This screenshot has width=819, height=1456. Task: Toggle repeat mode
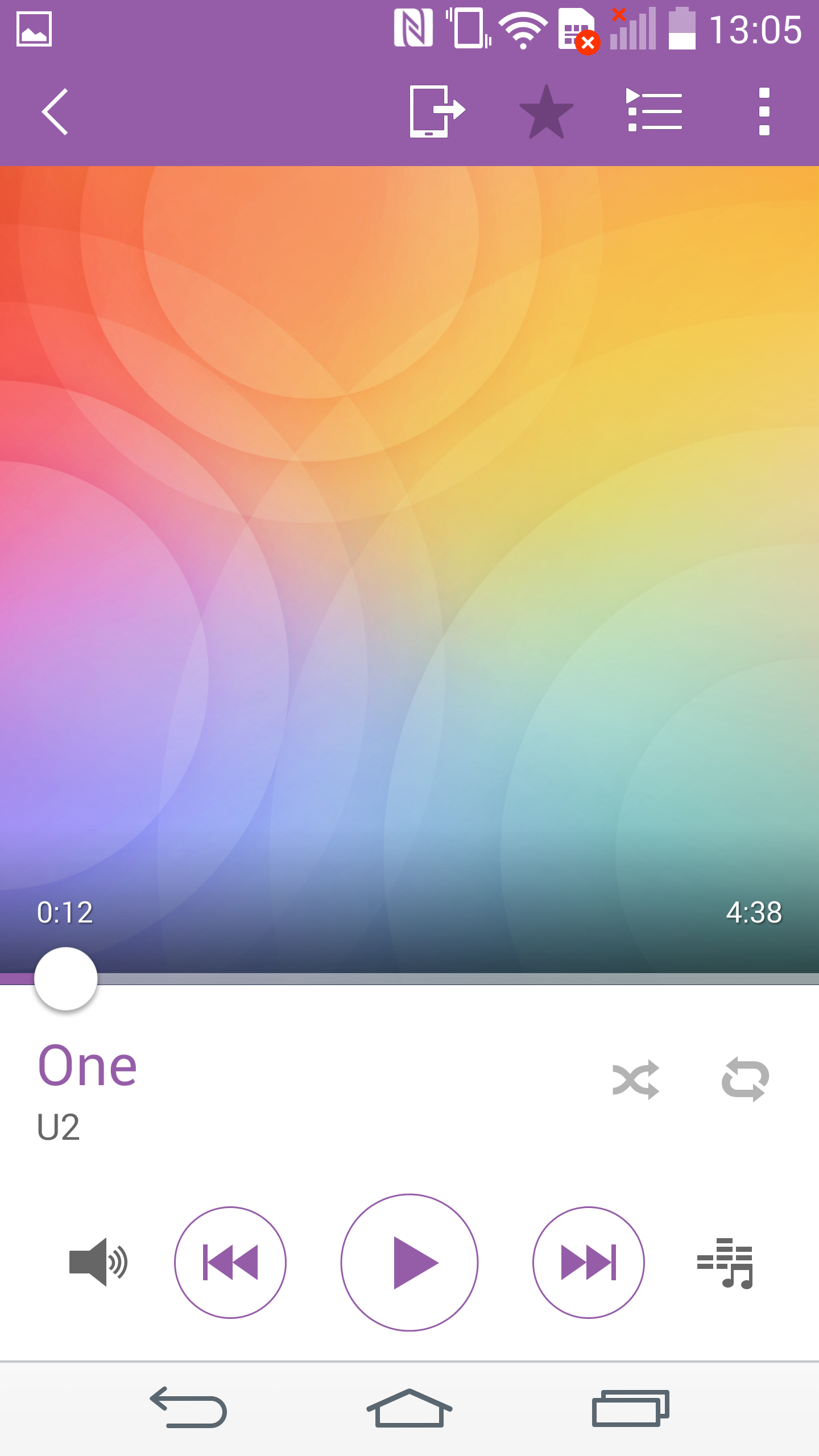tap(745, 1079)
